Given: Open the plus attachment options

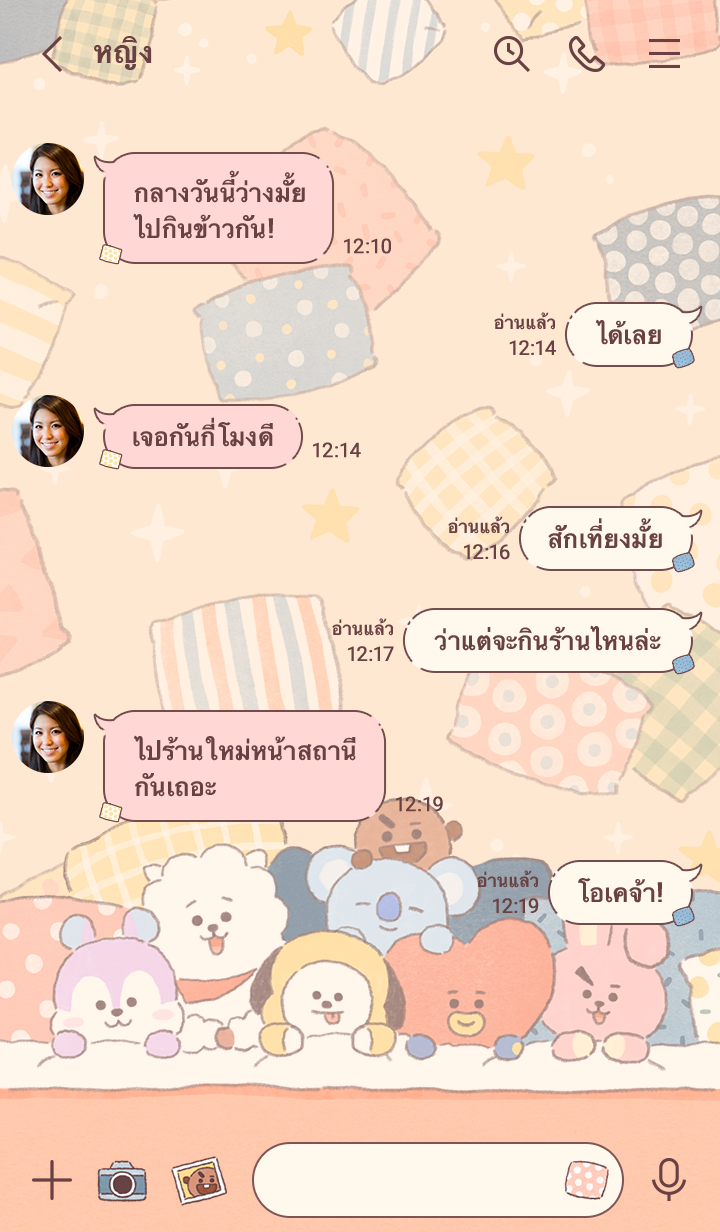Looking at the screenshot, I should click(x=52, y=1181).
